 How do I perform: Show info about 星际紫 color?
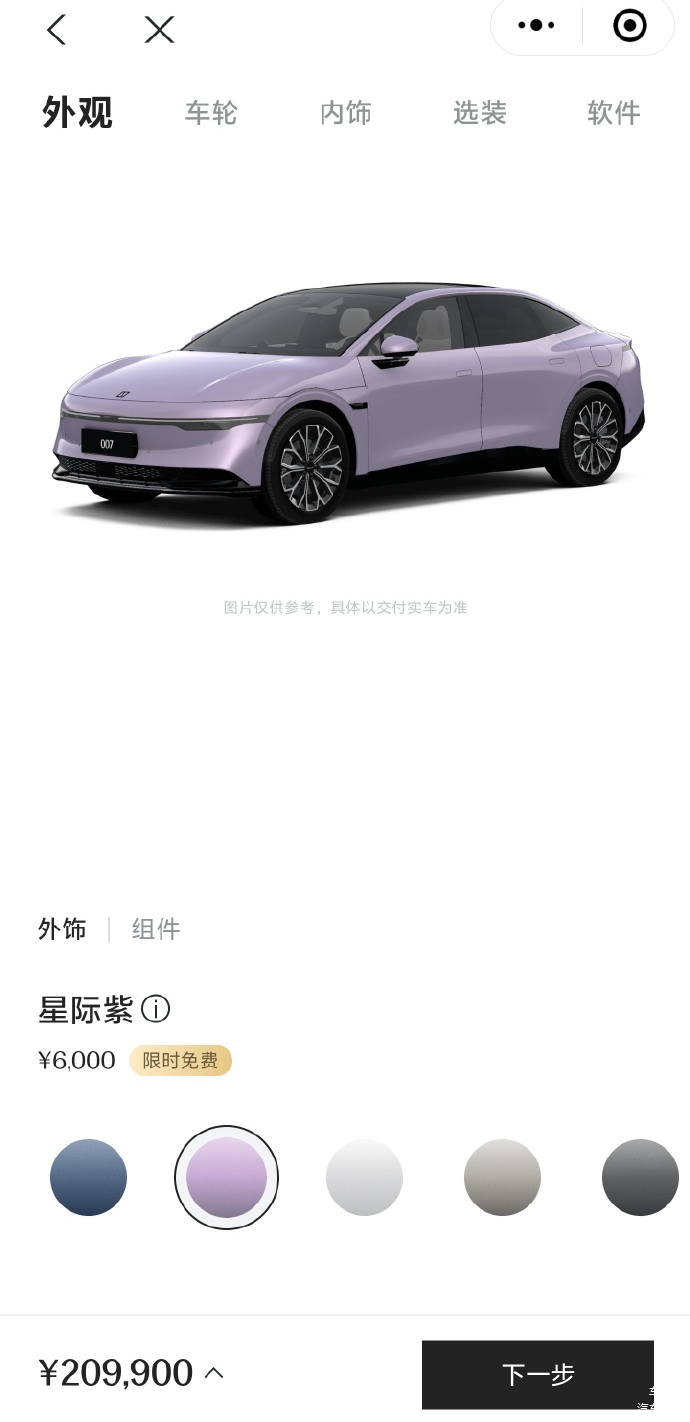(156, 1009)
